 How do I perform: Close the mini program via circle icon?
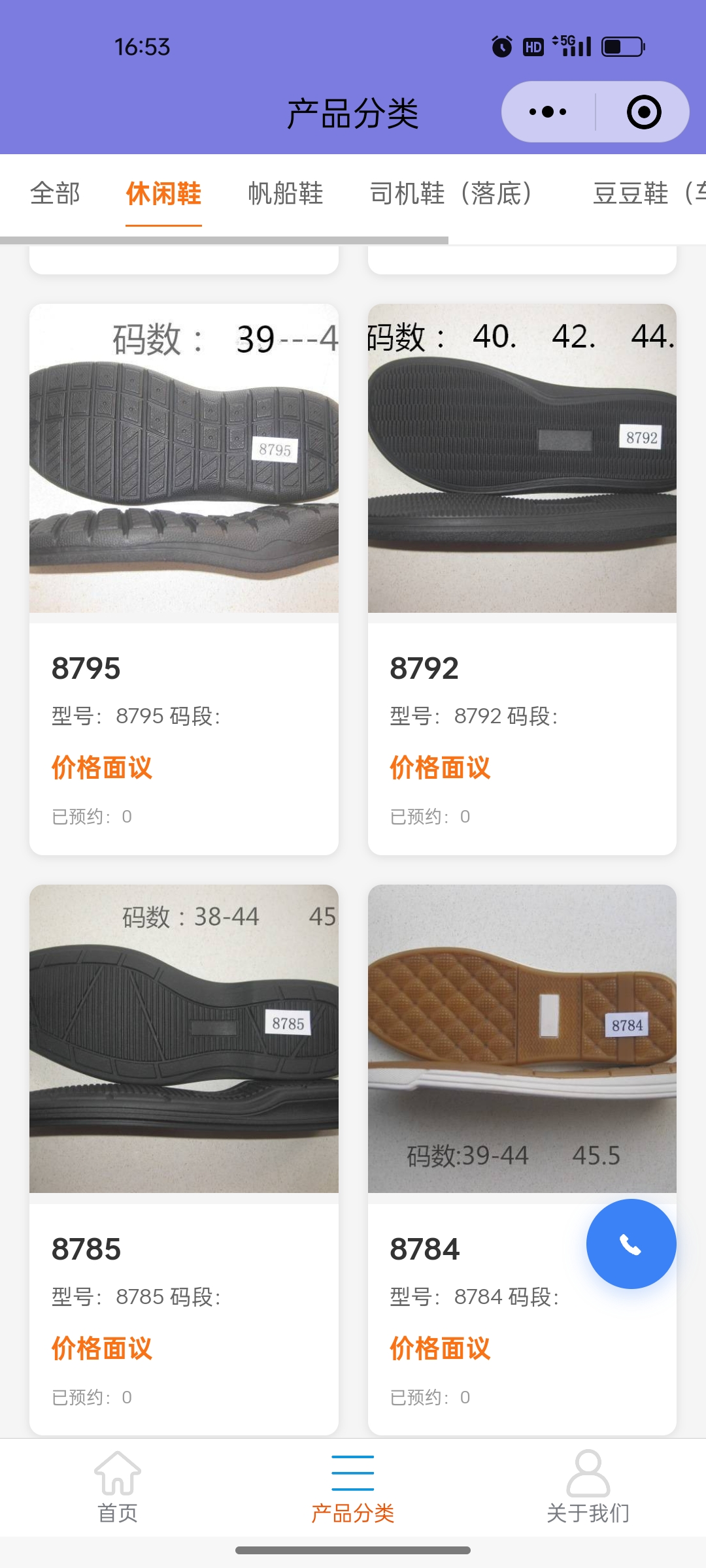643,112
